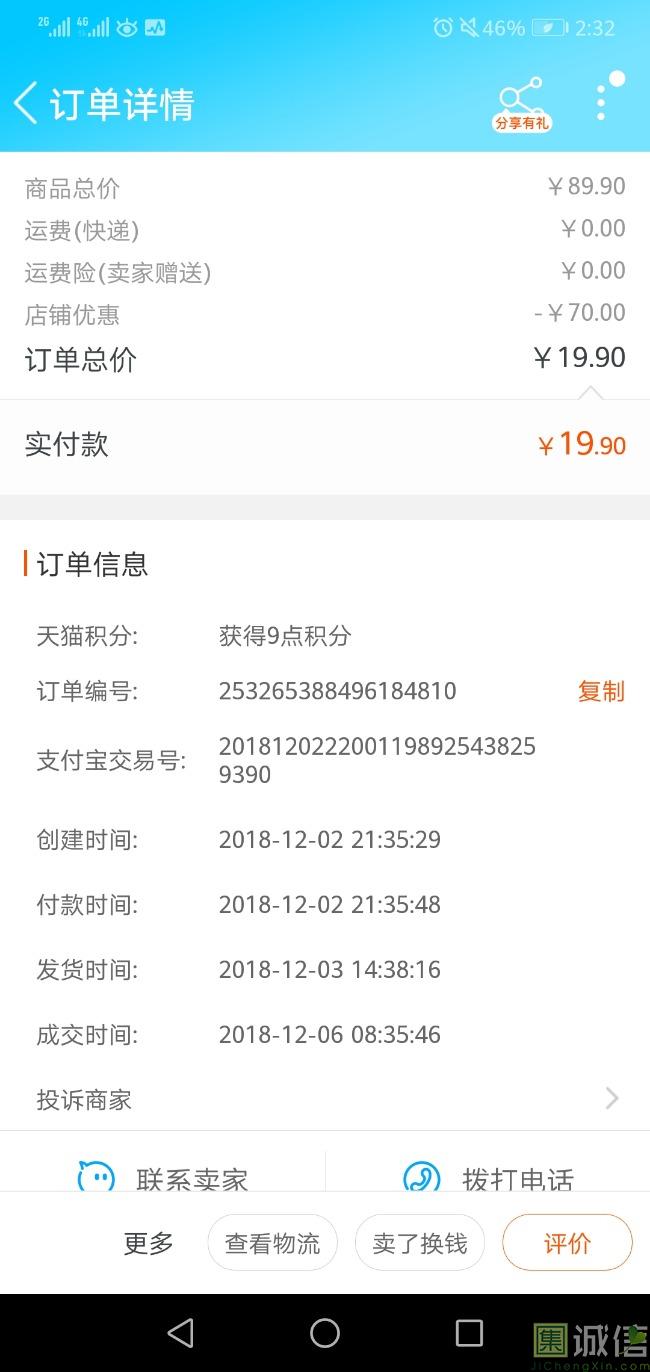View logistics with 查看物流
This screenshot has width=650, height=1372.
[x=272, y=1243]
